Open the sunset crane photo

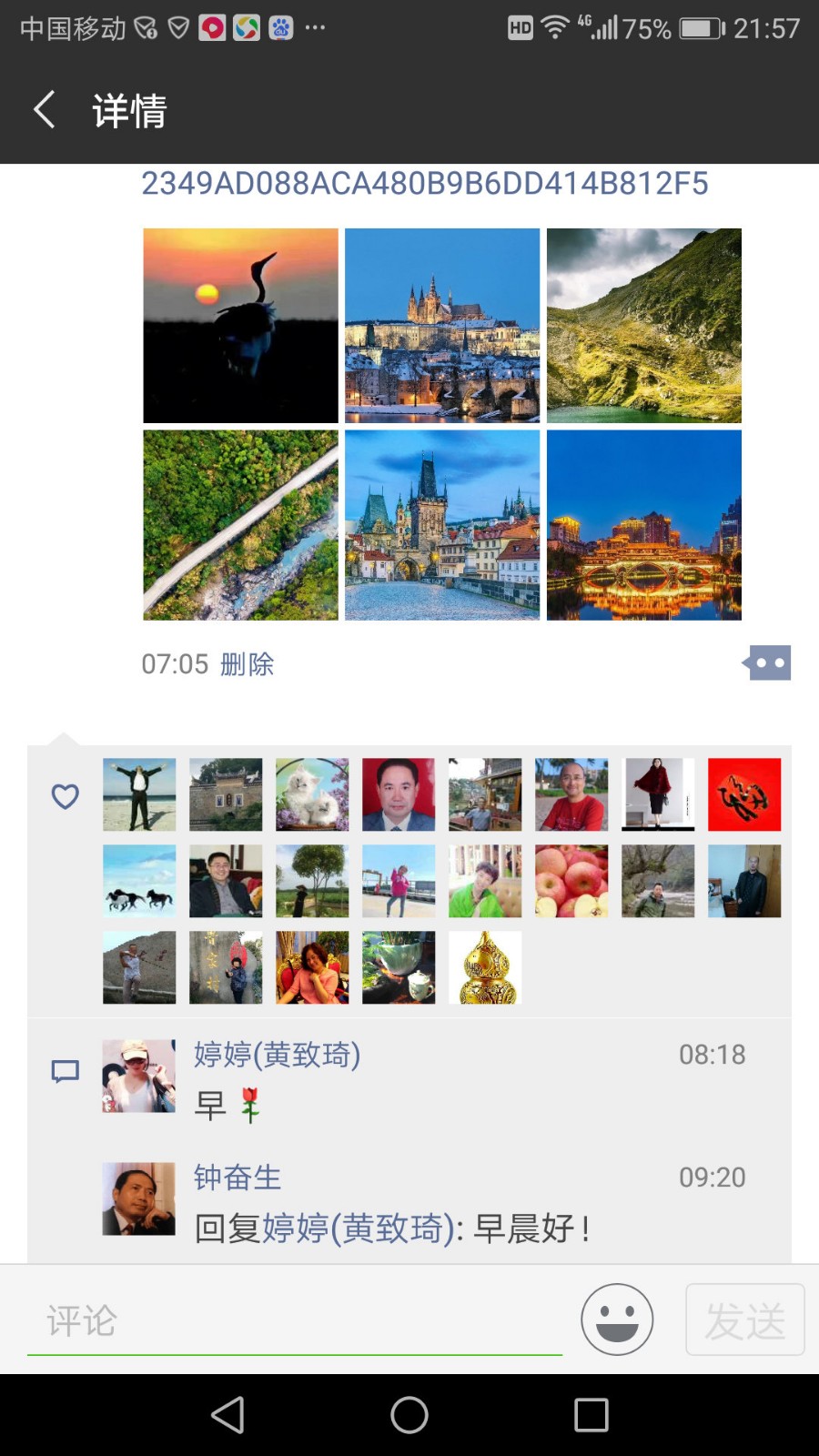tap(240, 326)
